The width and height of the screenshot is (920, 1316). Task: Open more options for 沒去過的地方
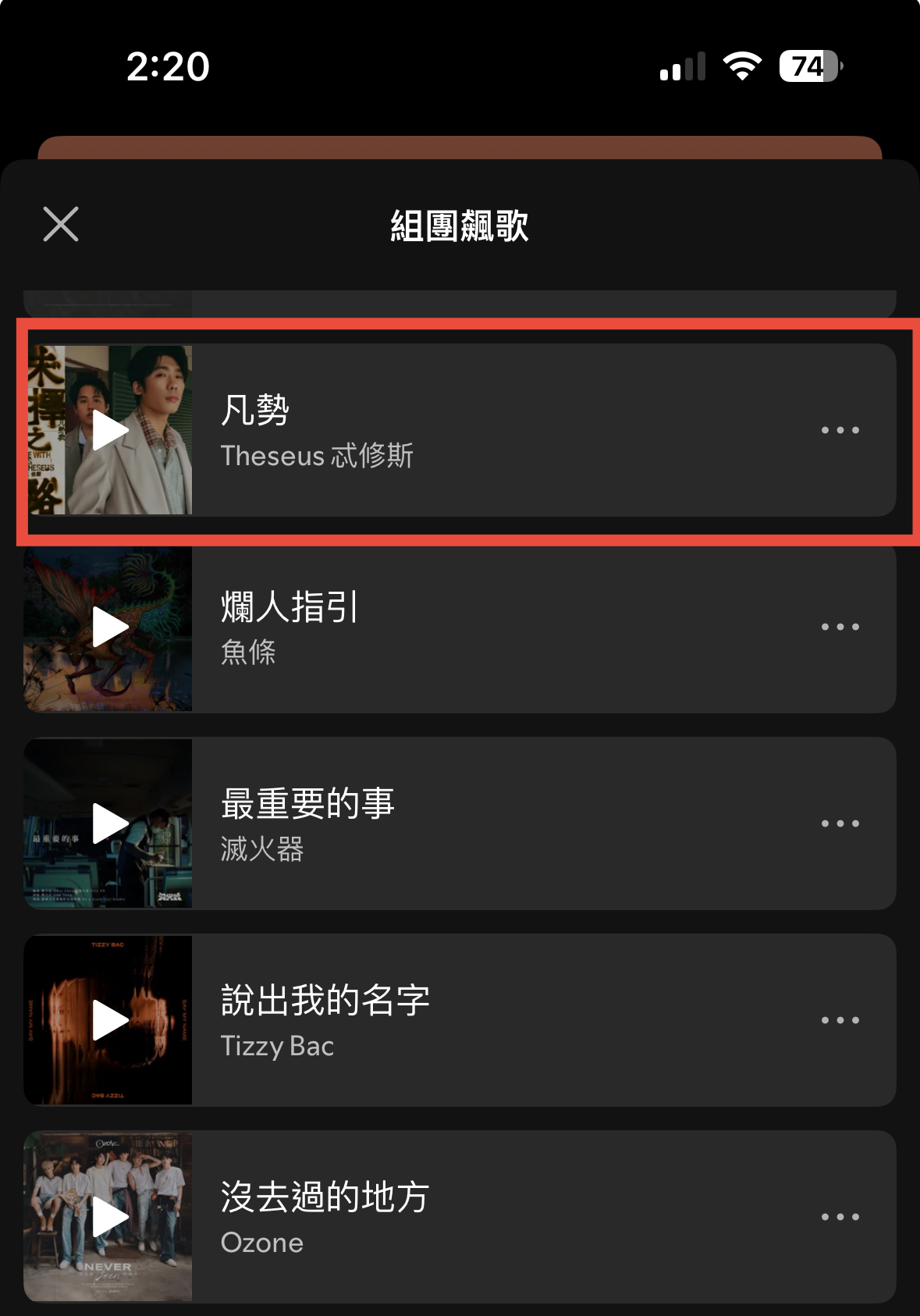tap(840, 1218)
